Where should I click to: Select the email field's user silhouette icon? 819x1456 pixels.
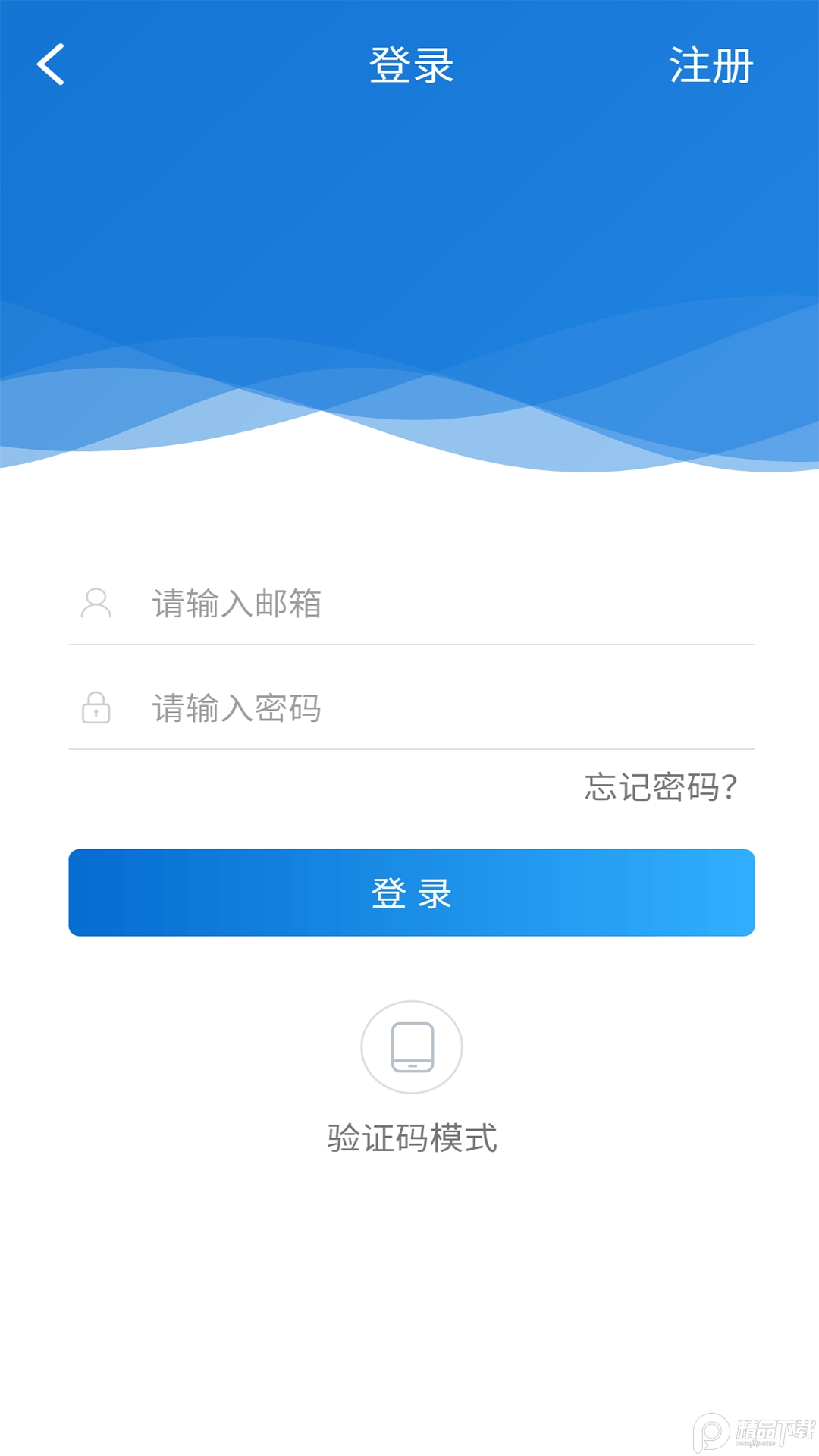click(96, 604)
